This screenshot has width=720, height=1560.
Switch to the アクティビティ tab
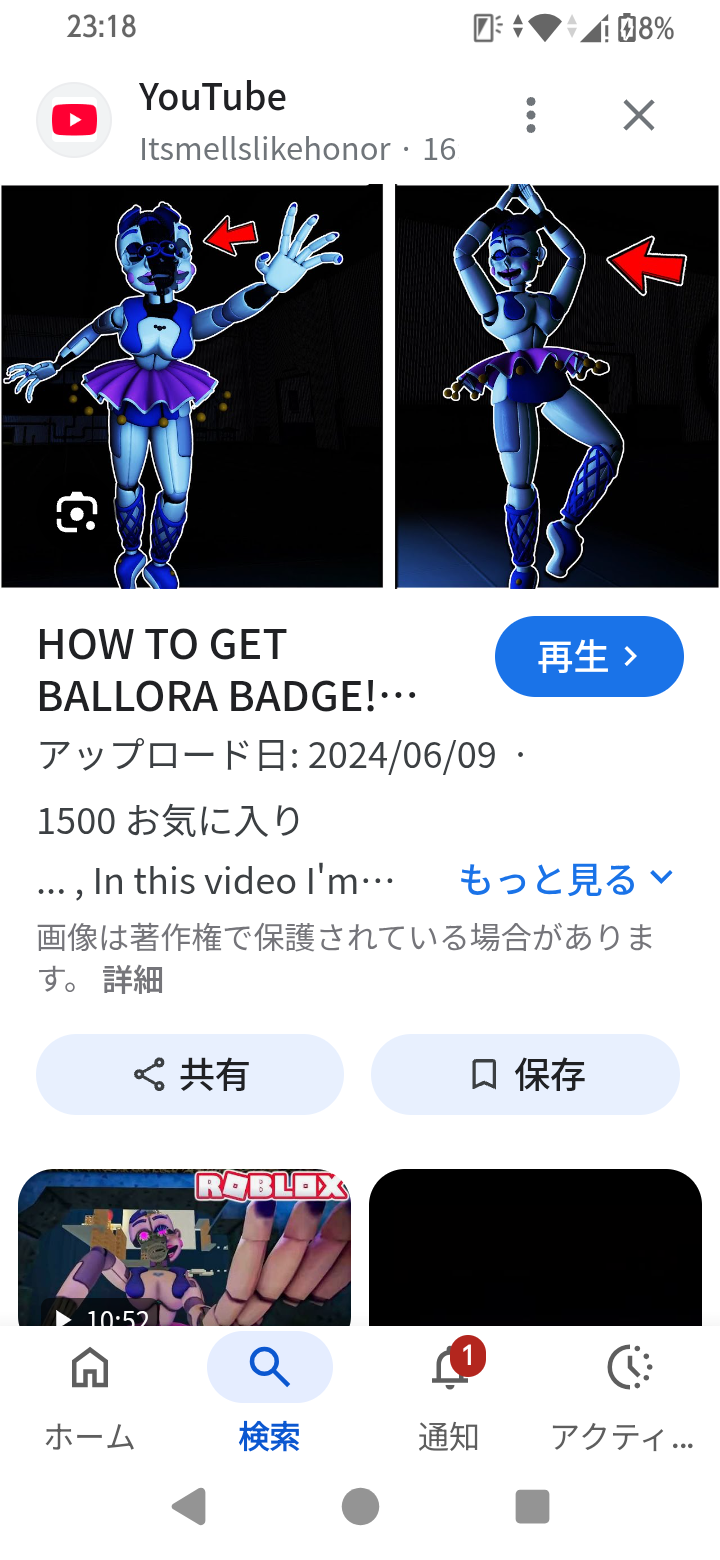click(628, 1395)
